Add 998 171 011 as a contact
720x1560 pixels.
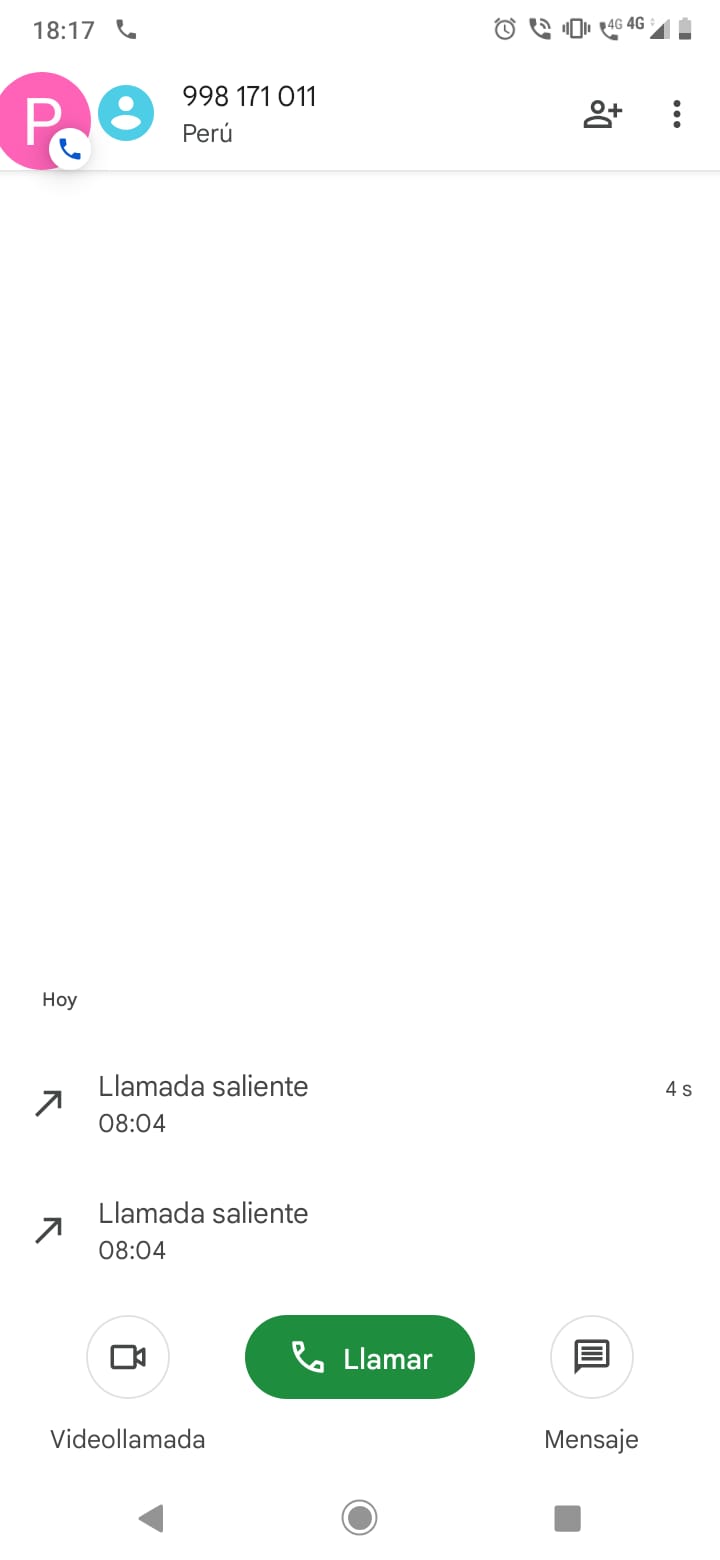[x=602, y=114]
